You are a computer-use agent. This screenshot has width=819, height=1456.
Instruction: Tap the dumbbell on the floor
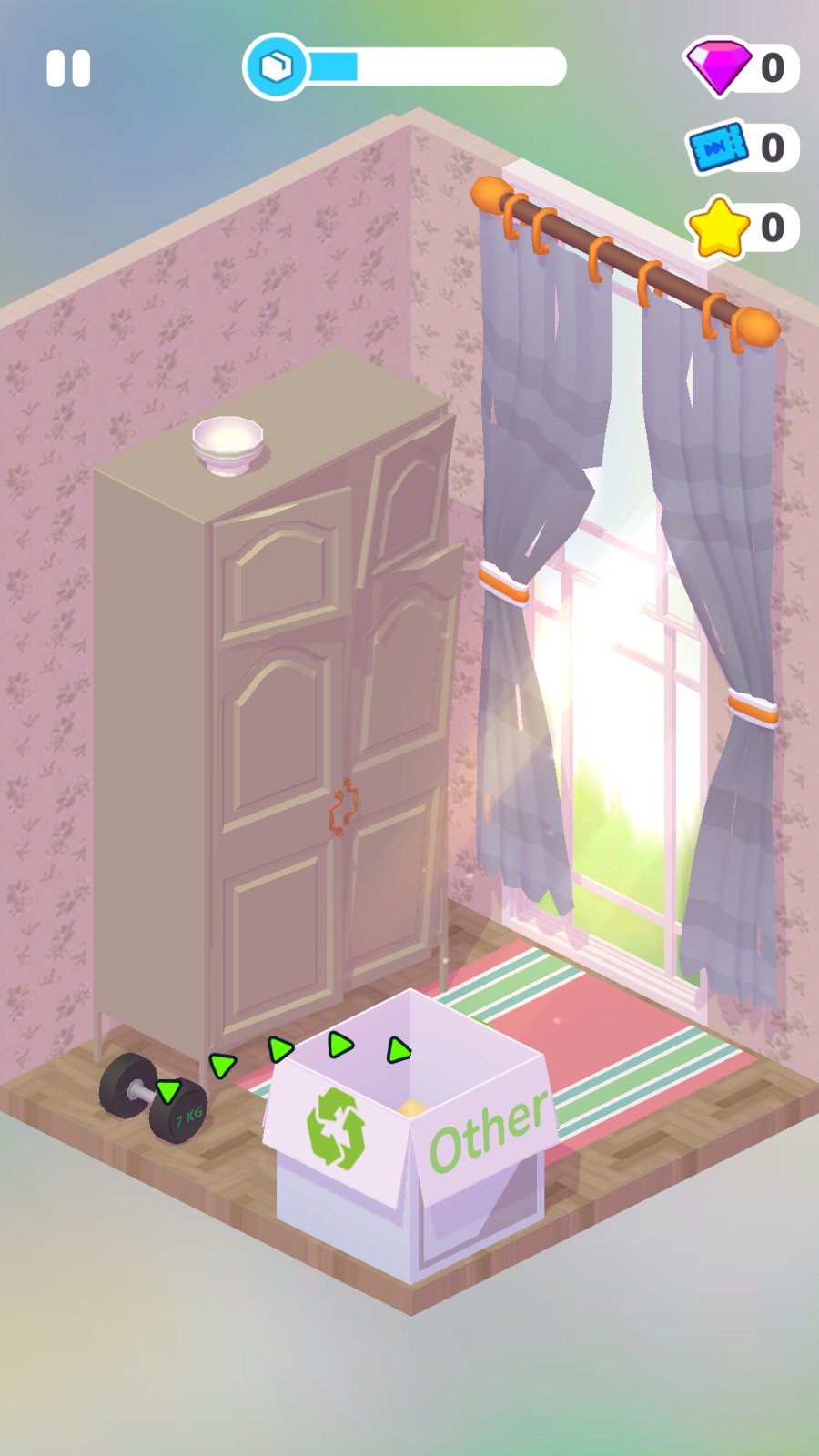pos(153,1099)
